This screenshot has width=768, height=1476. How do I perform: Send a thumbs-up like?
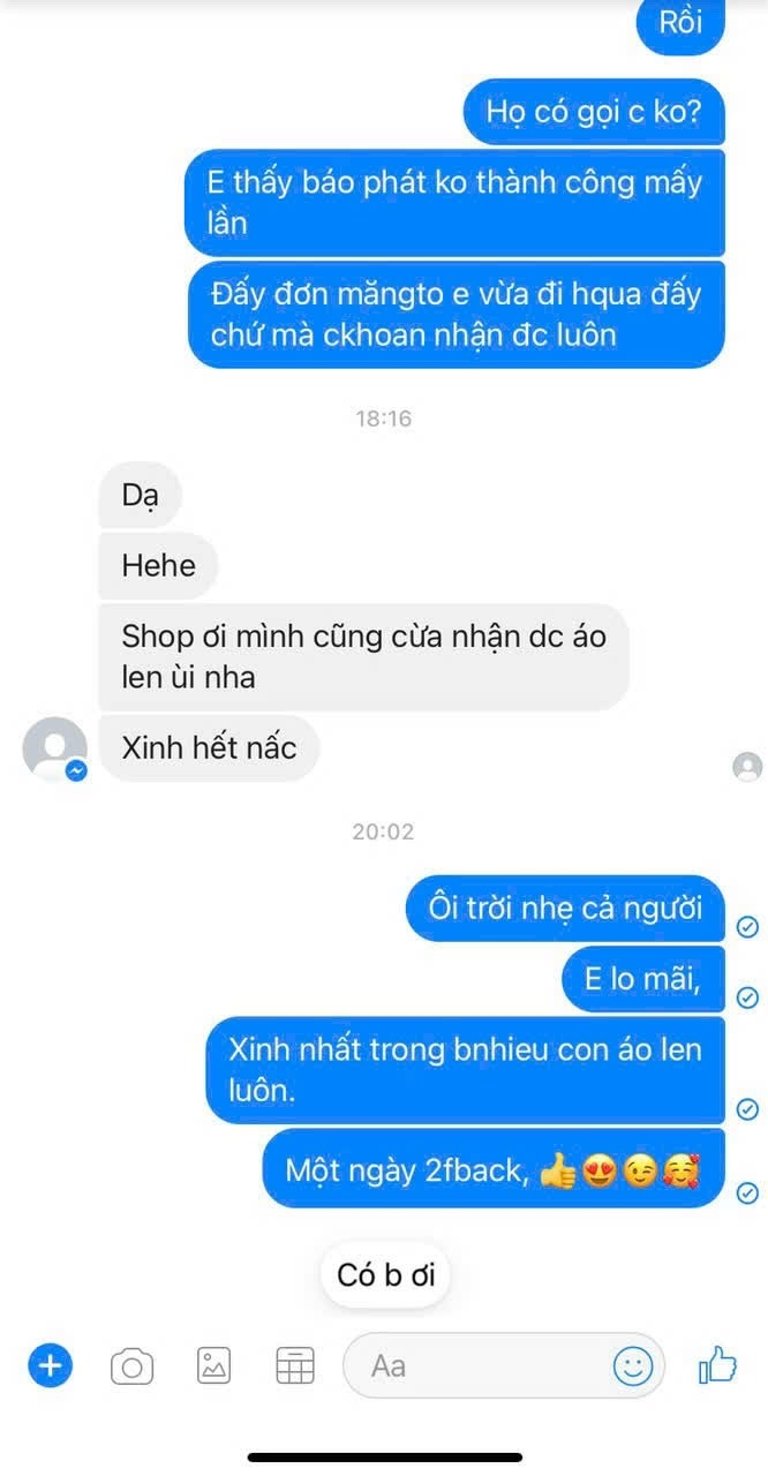tap(717, 1365)
